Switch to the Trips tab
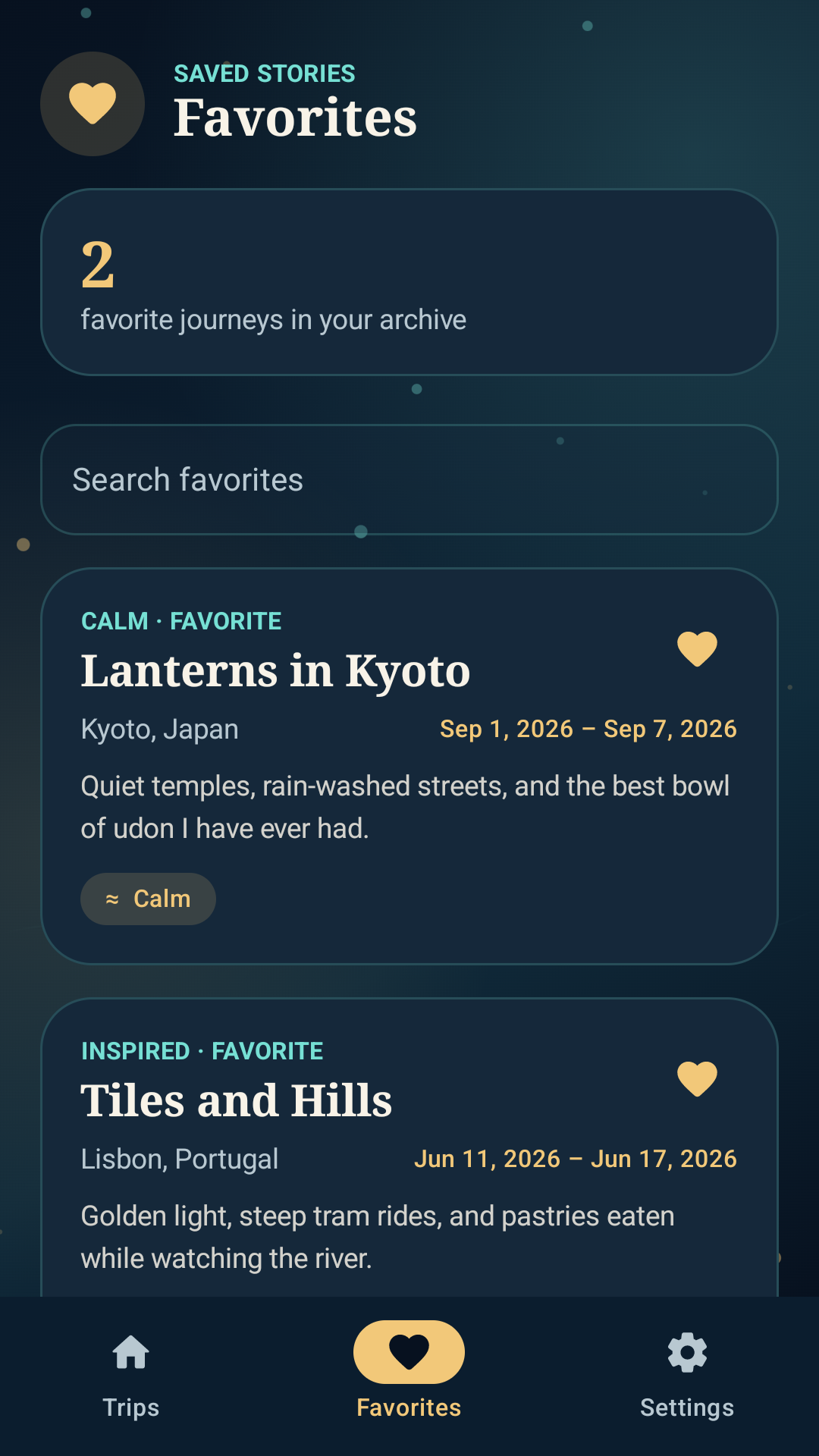Screen dimensions: 819x1456 pos(131,1376)
